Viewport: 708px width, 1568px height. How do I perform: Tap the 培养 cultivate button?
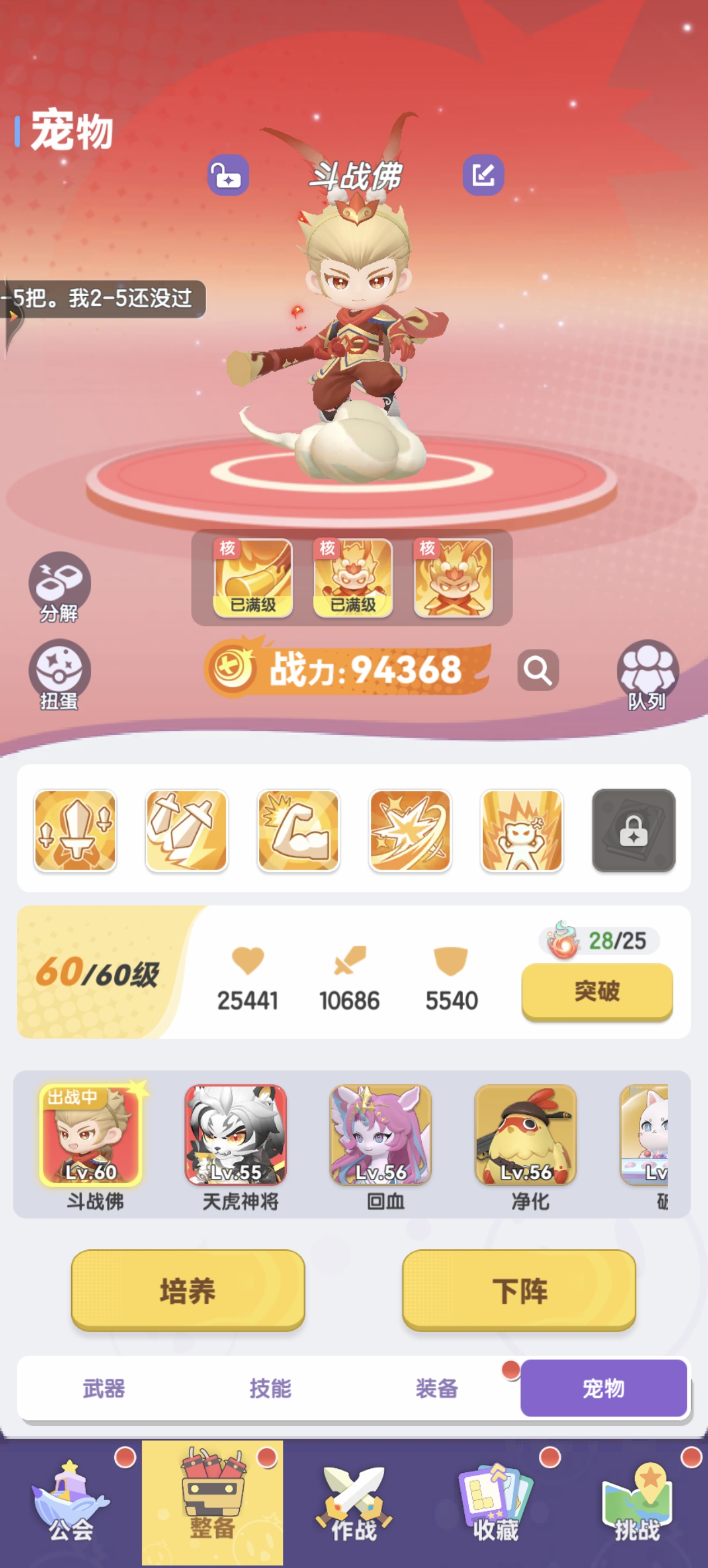188,1290
